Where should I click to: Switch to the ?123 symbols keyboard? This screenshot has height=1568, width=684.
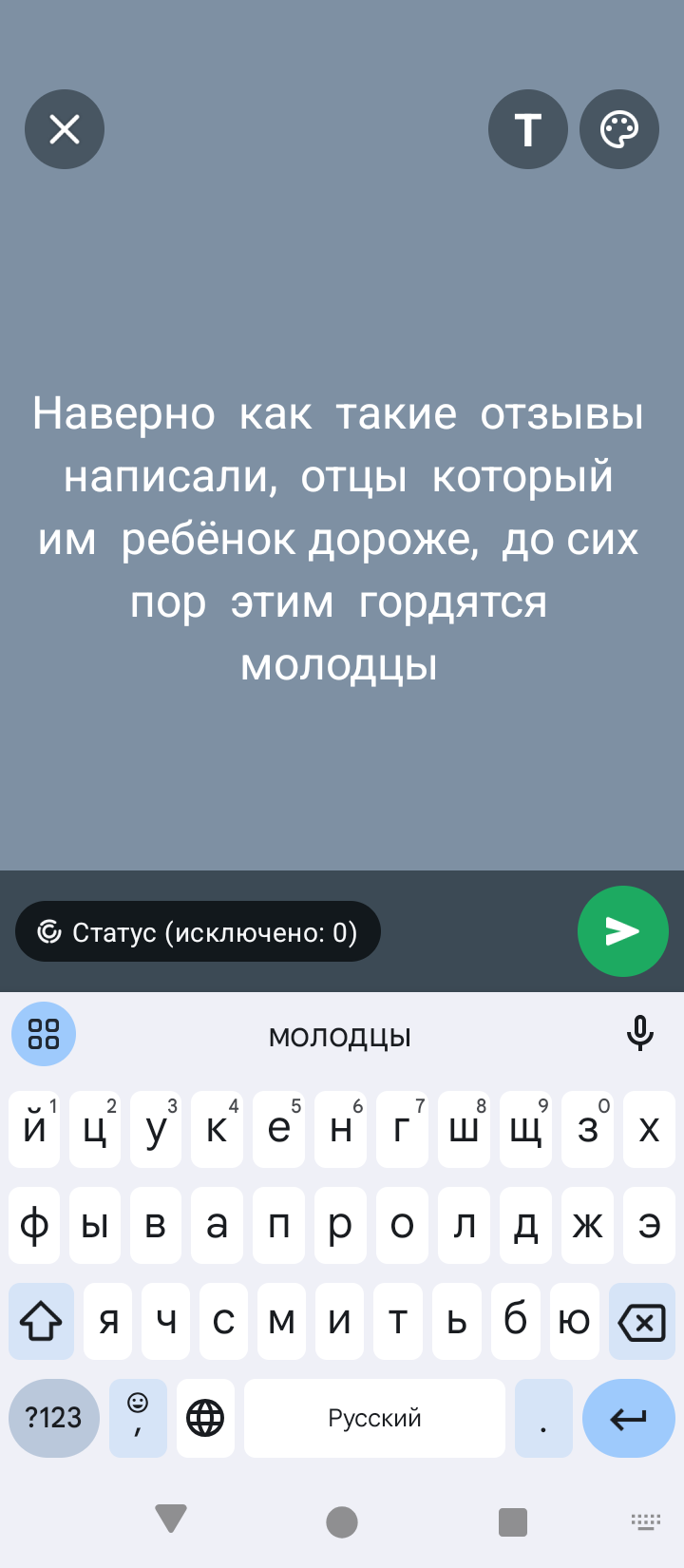point(54,1418)
